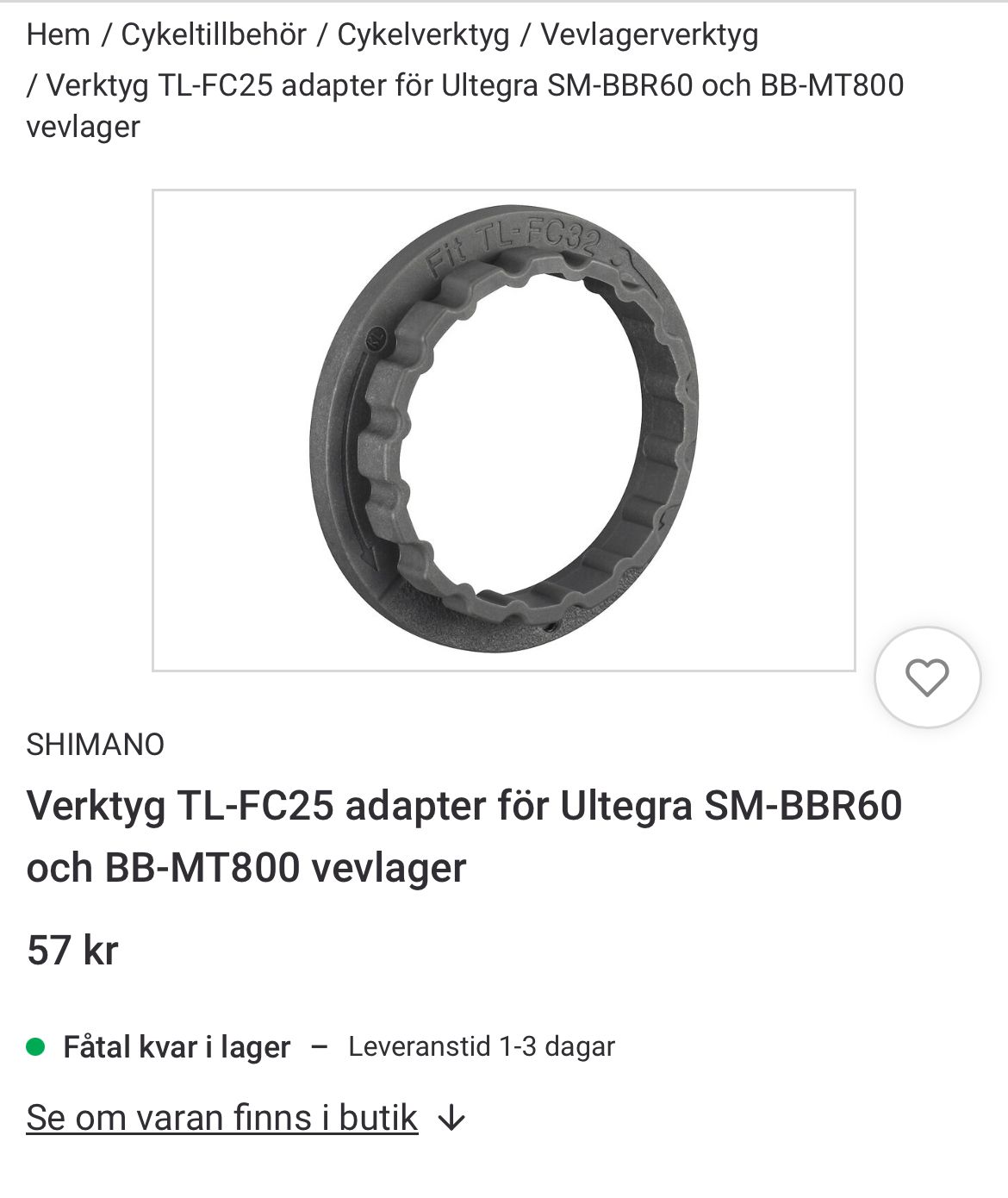Add product to favorites with heart icon
1008x1198 pixels.
point(927,677)
